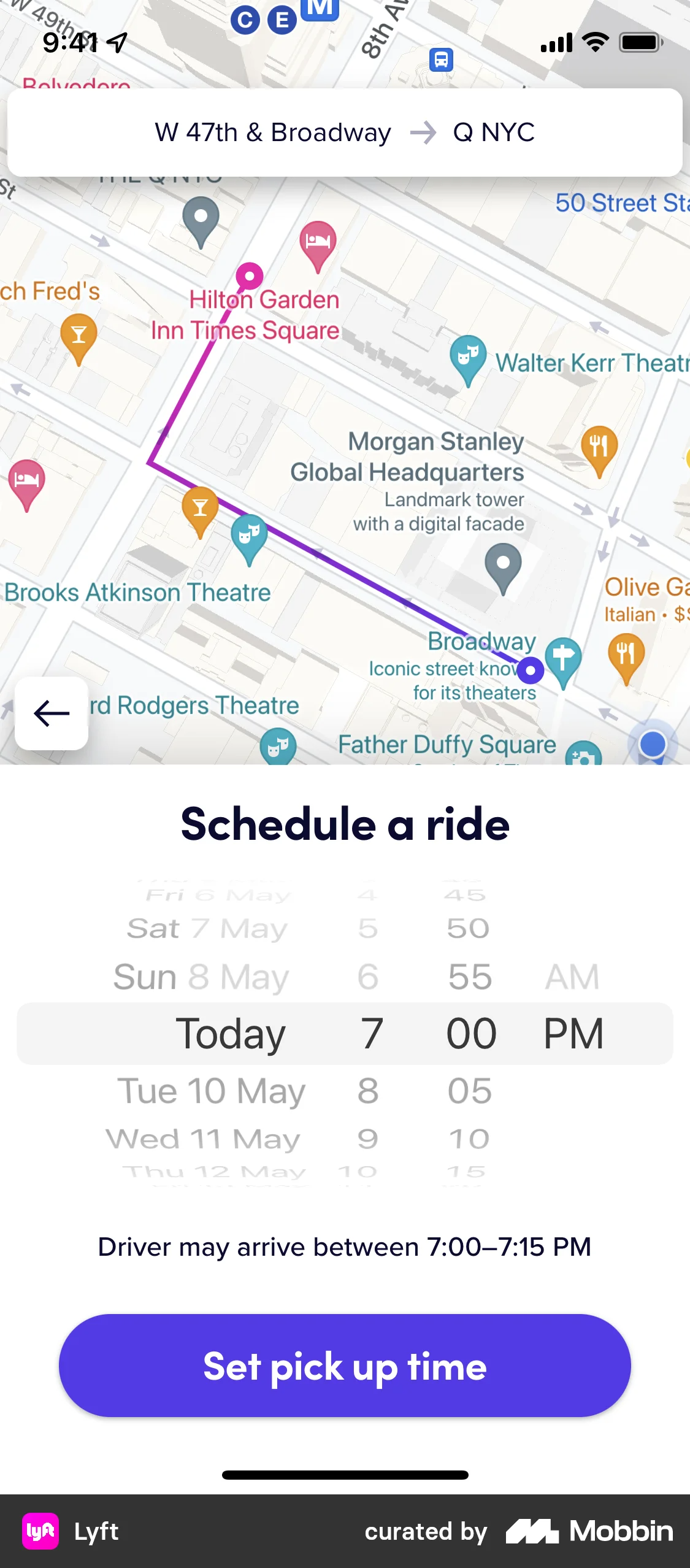Select Wed 11 May in date picker

pos(203,1139)
